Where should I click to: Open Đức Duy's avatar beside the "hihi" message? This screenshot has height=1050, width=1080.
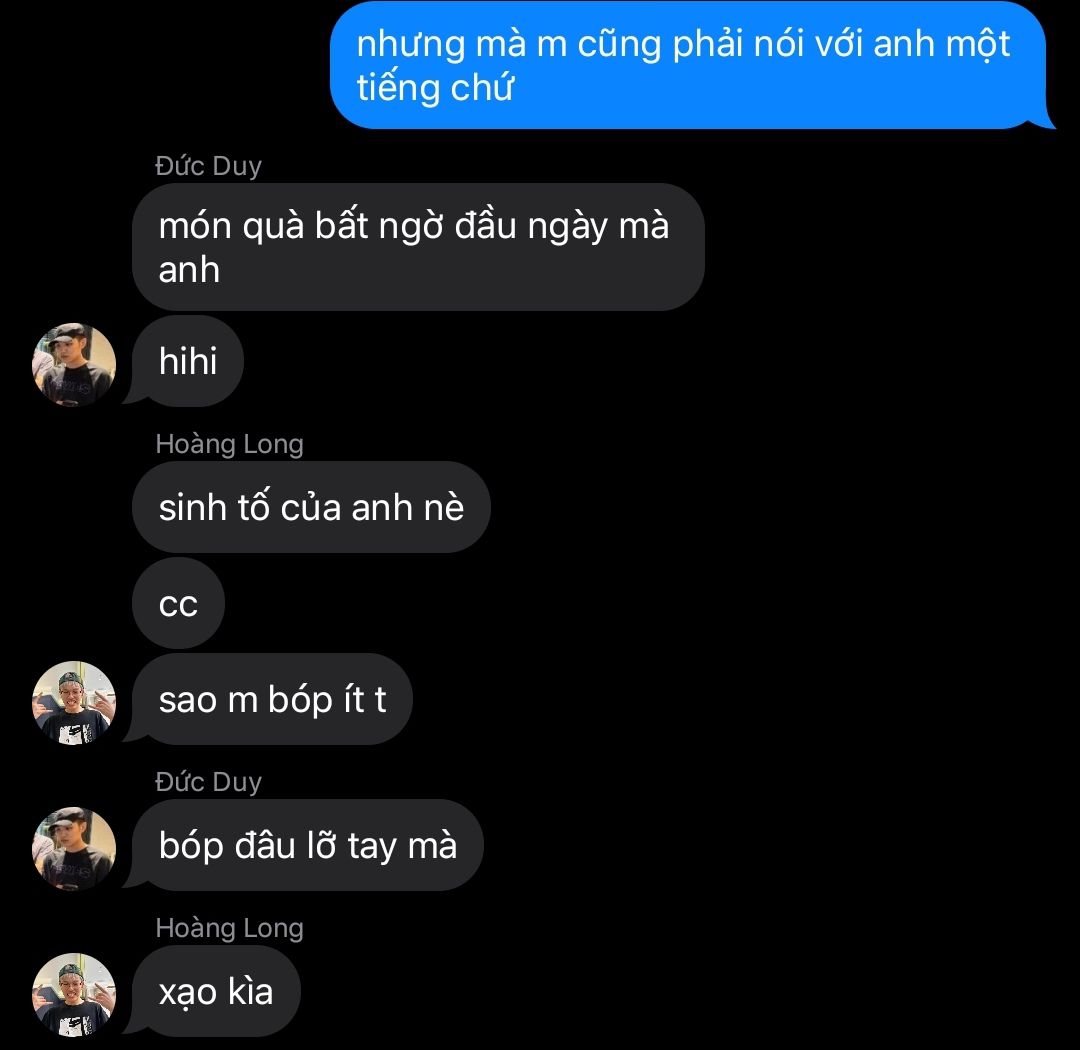pyautogui.click(x=74, y=365)
